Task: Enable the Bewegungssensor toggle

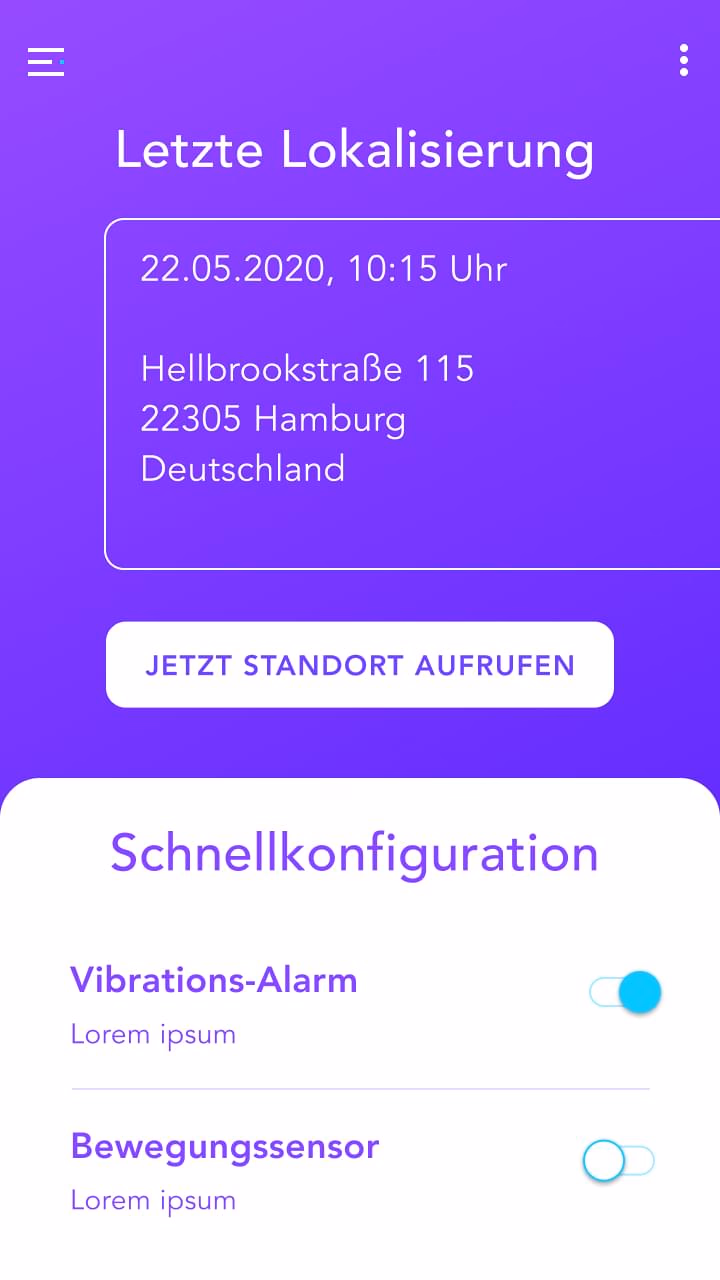Action: tap(618, 1160)
